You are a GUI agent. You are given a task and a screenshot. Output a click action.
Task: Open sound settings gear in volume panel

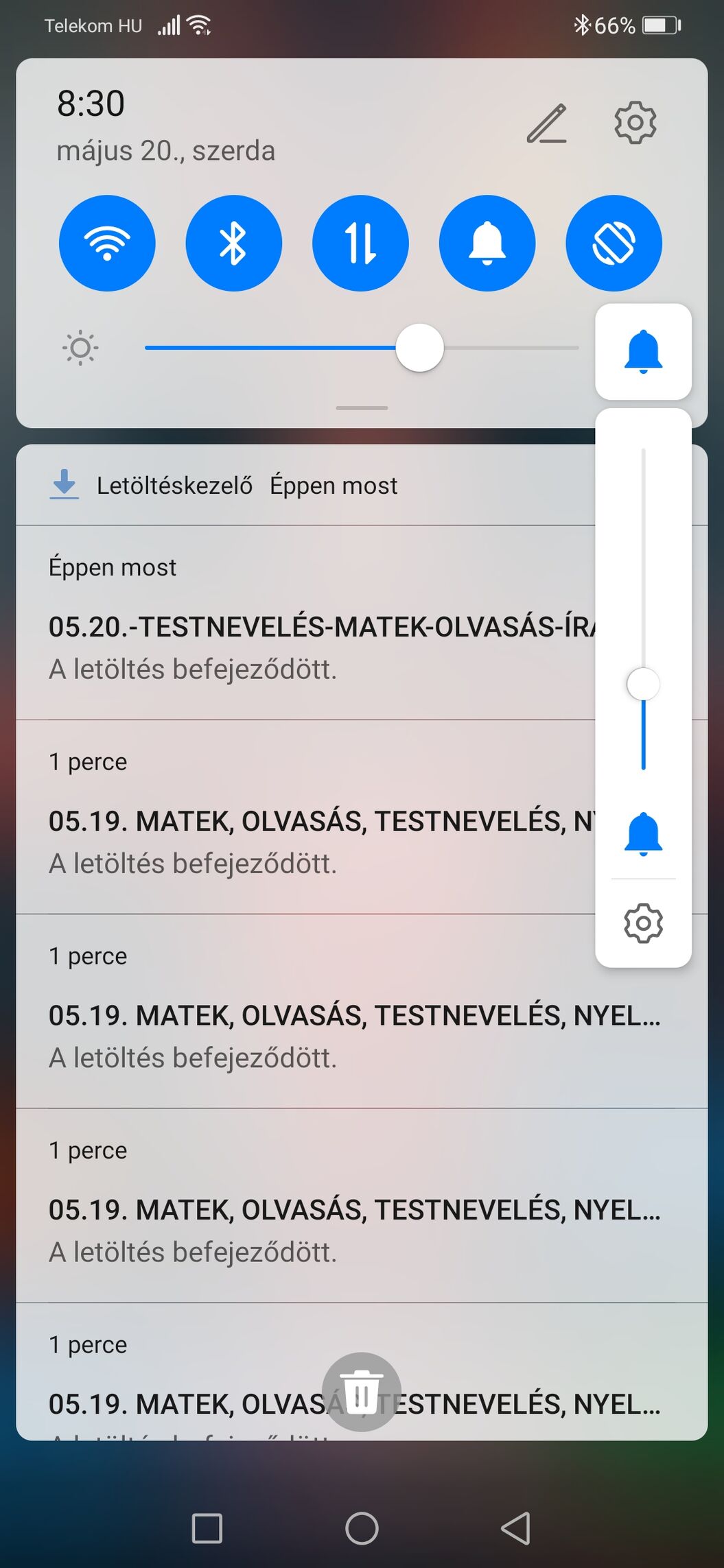pyautogui.click(x=643, y=923)
